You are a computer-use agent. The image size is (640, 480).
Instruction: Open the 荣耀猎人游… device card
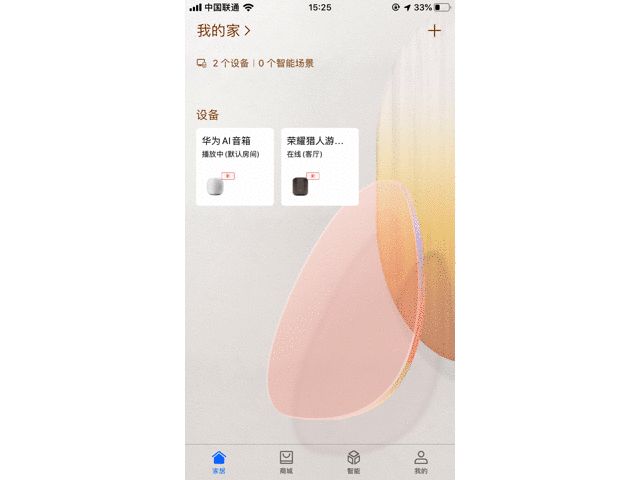click(x=319, y=167)
